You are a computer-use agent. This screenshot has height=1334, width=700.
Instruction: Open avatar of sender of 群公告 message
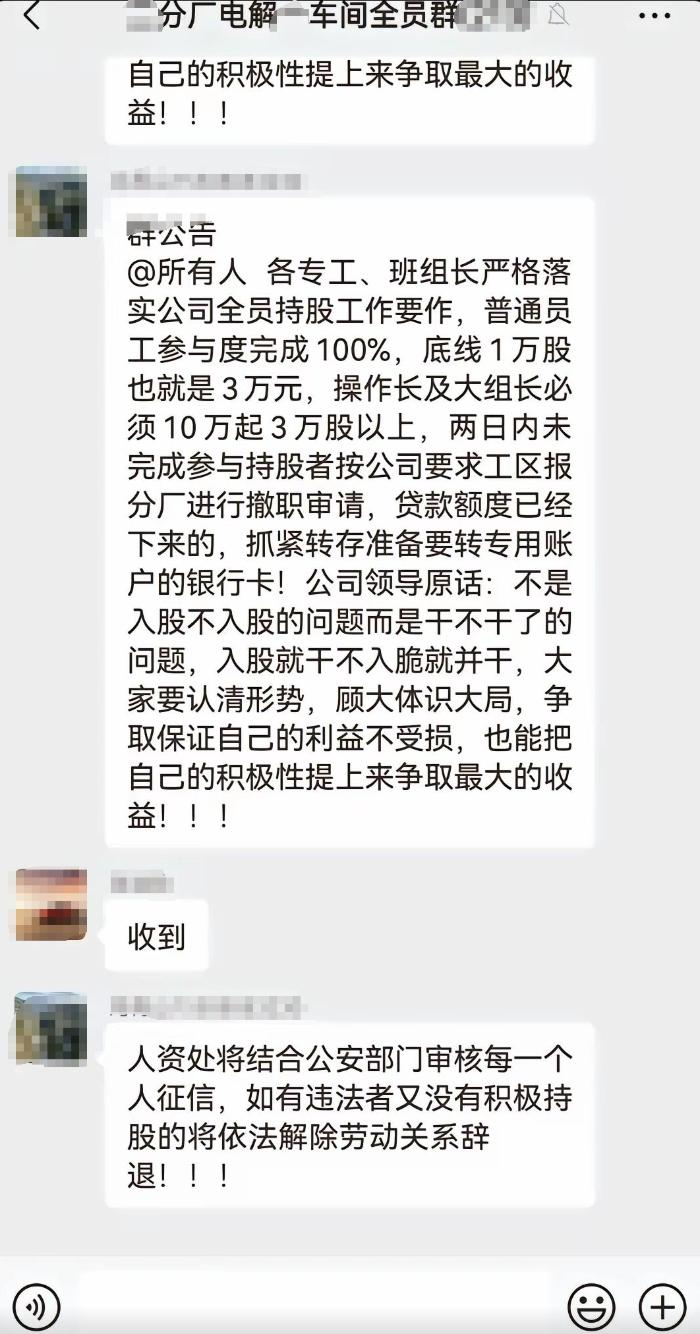pos(51,202)
